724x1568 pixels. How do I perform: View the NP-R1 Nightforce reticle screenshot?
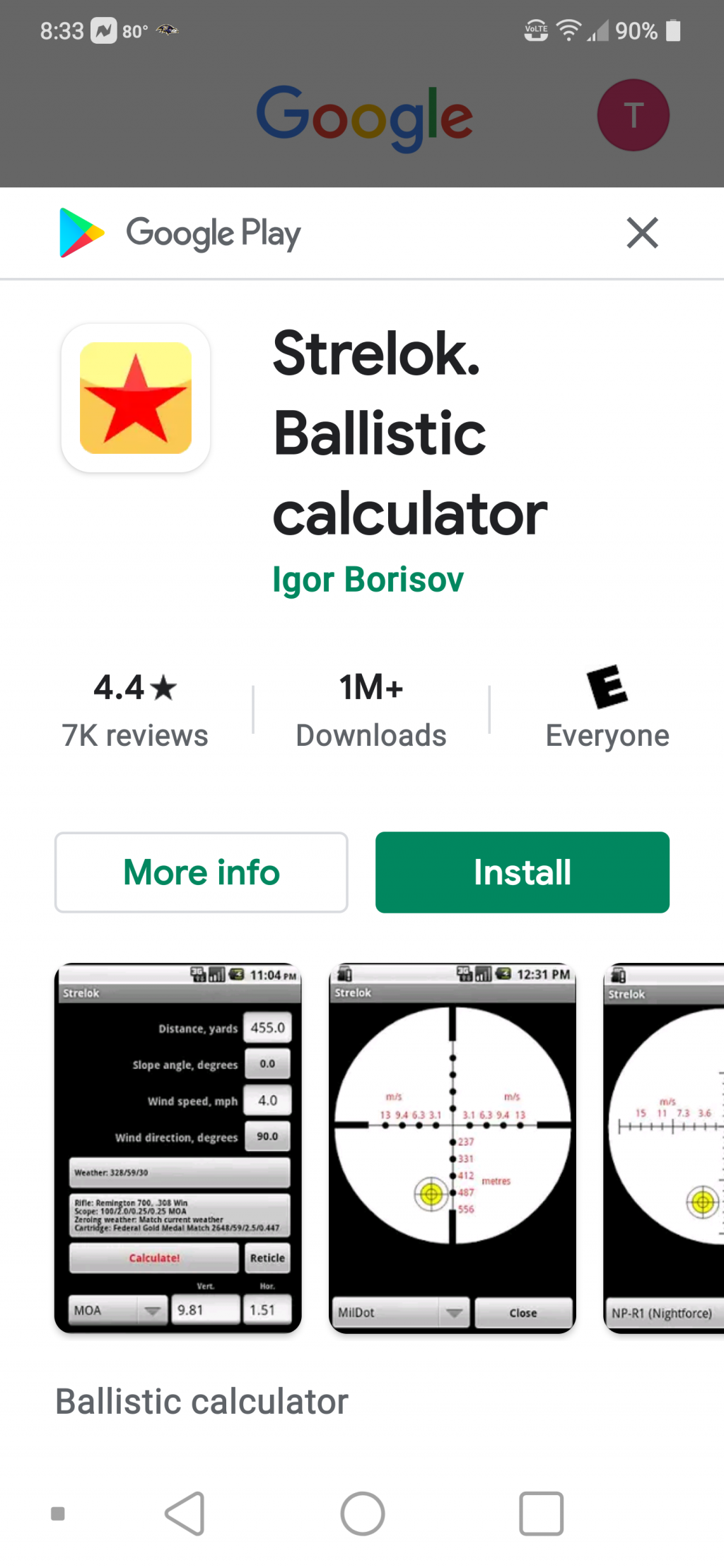[665, 1148]
